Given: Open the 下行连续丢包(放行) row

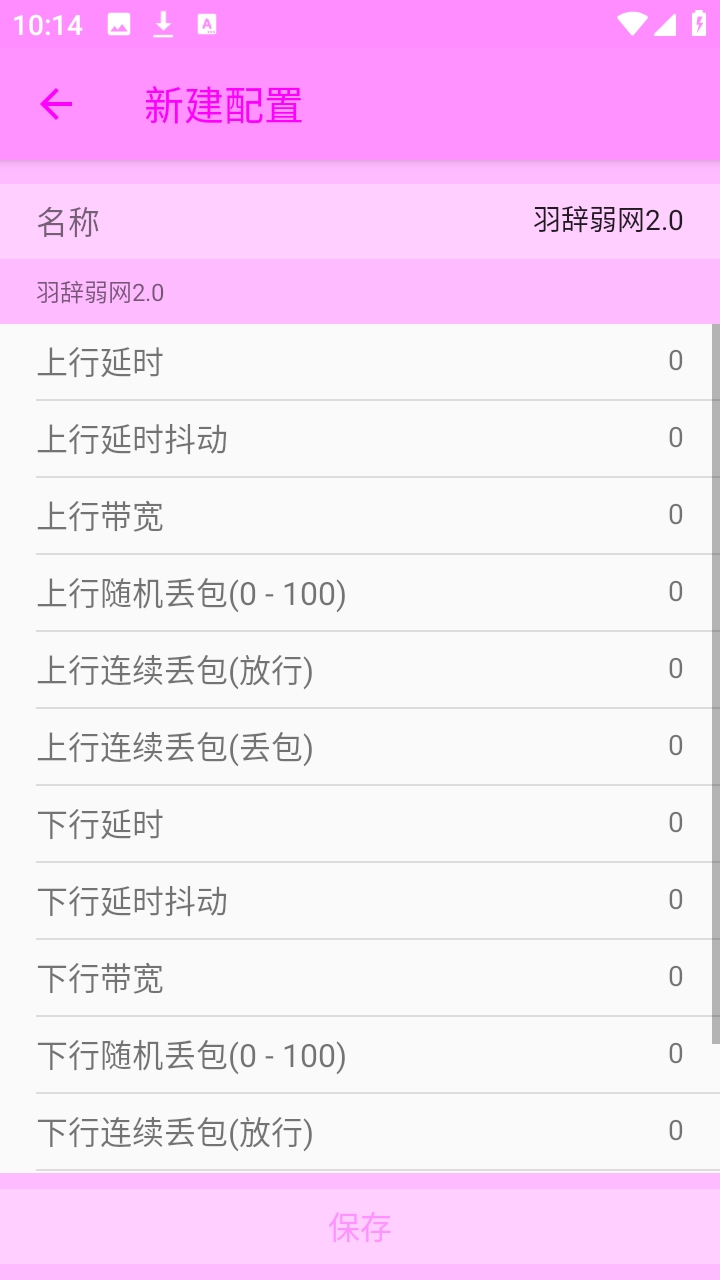Looking at the screenshot, I should tap(360, 1132).
